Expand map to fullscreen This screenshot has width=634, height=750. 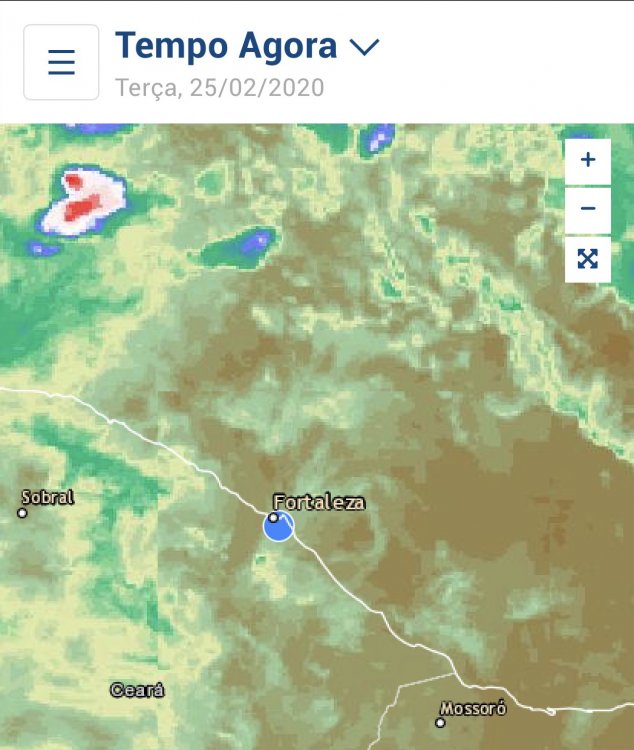588,260
